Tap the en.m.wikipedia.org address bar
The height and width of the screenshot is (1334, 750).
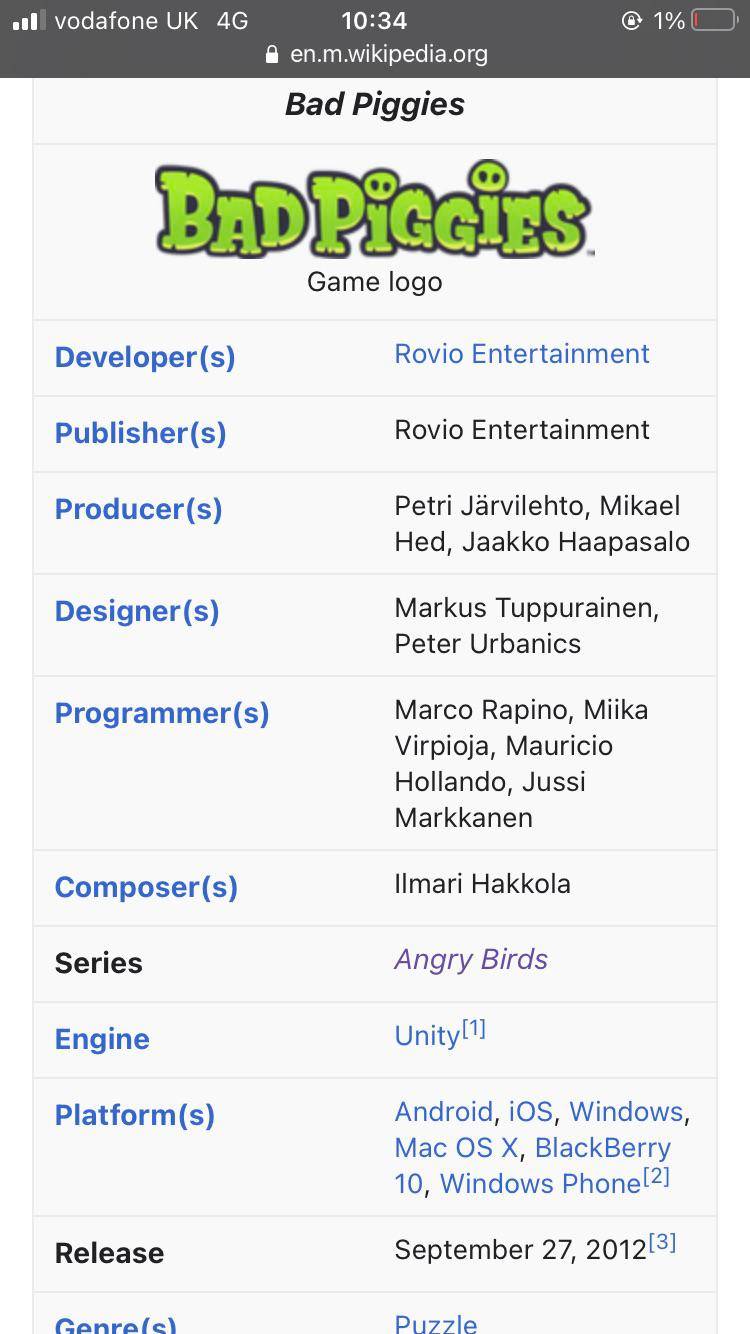pos(388,54)
